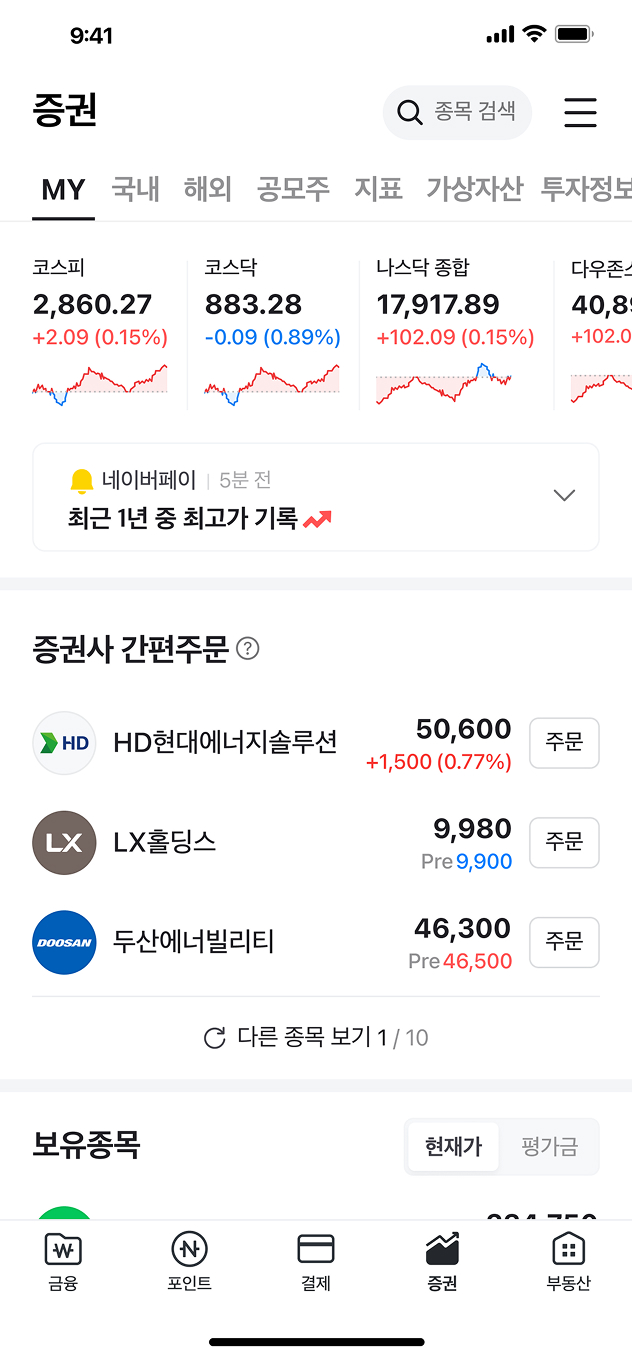
Task: Tap 주문 for HD현대에너지솔루션
Action: 564,743
